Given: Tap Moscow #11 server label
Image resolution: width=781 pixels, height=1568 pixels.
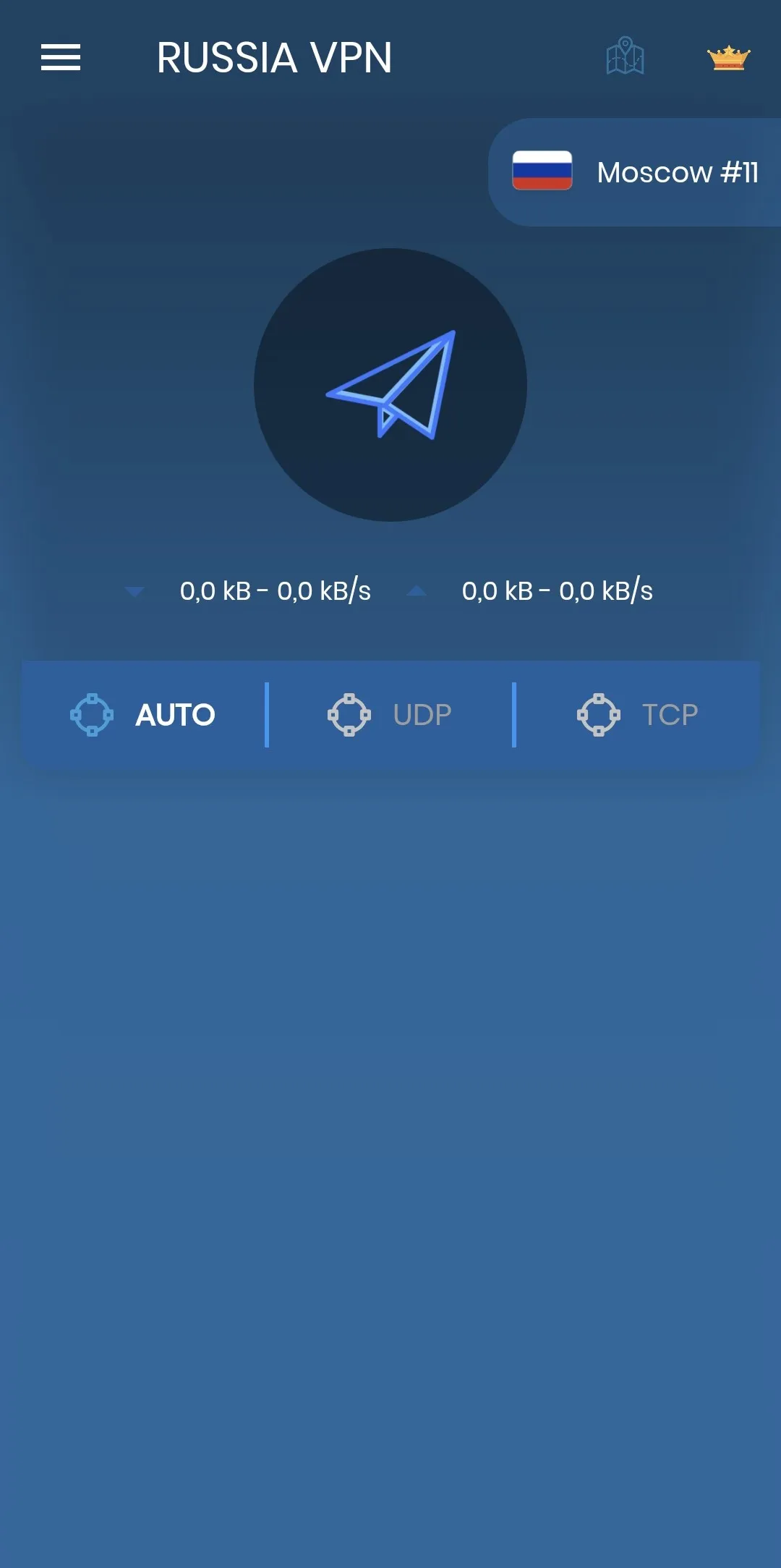Looking at the screenshot, I should tap(678, 171).
